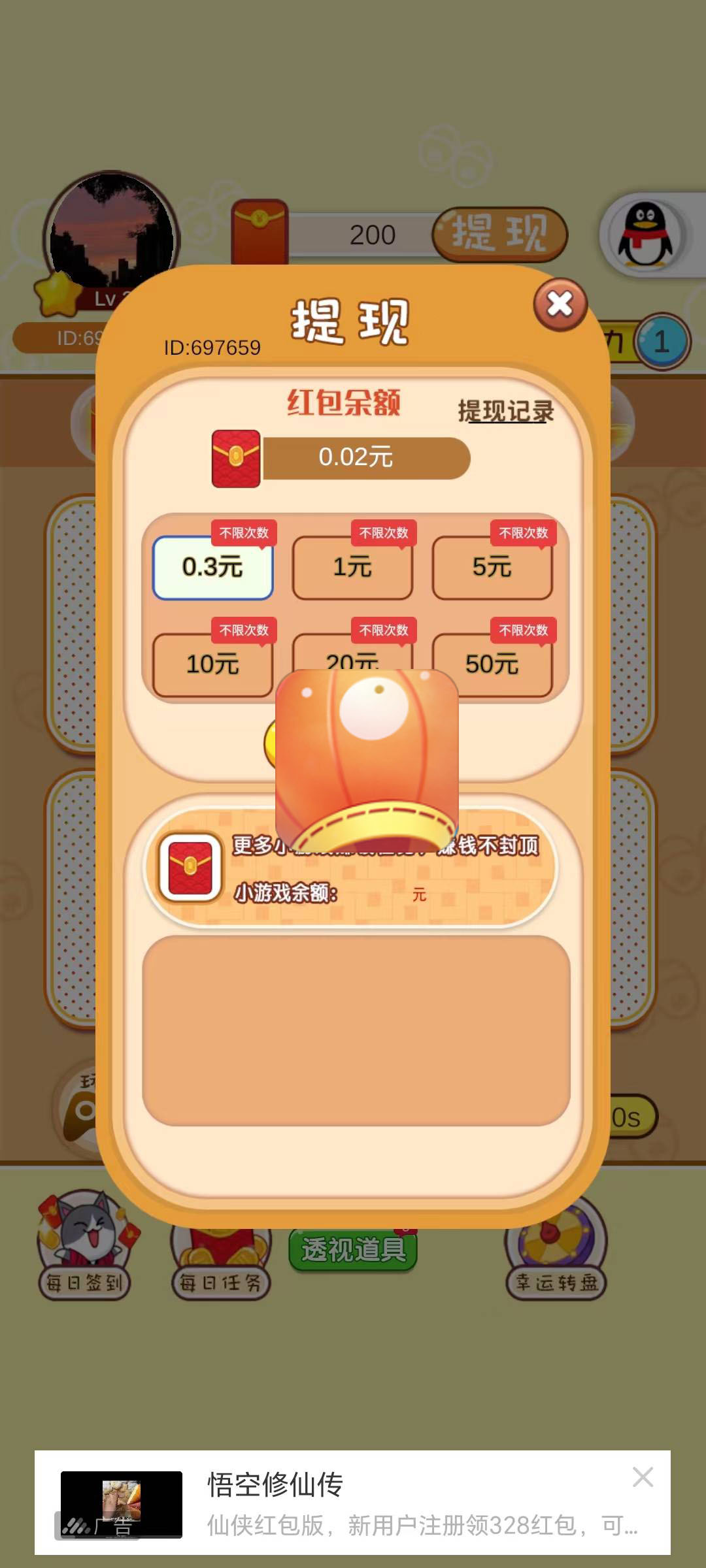Select the 1元 withdrawal amount
The height and width of the screenshot is (1568, 706).
(x=352, y=568)
